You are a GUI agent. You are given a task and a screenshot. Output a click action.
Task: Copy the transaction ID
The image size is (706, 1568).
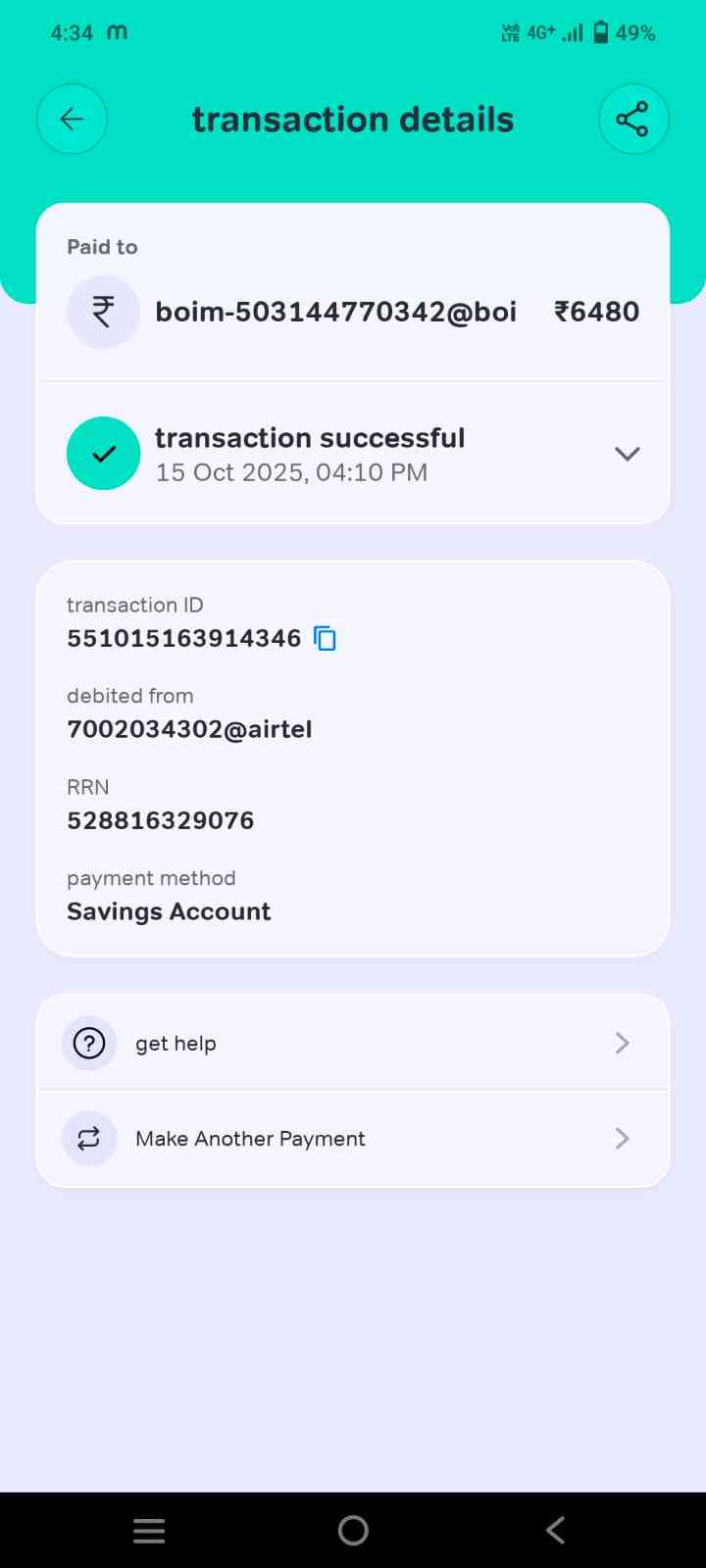[325, 639]
